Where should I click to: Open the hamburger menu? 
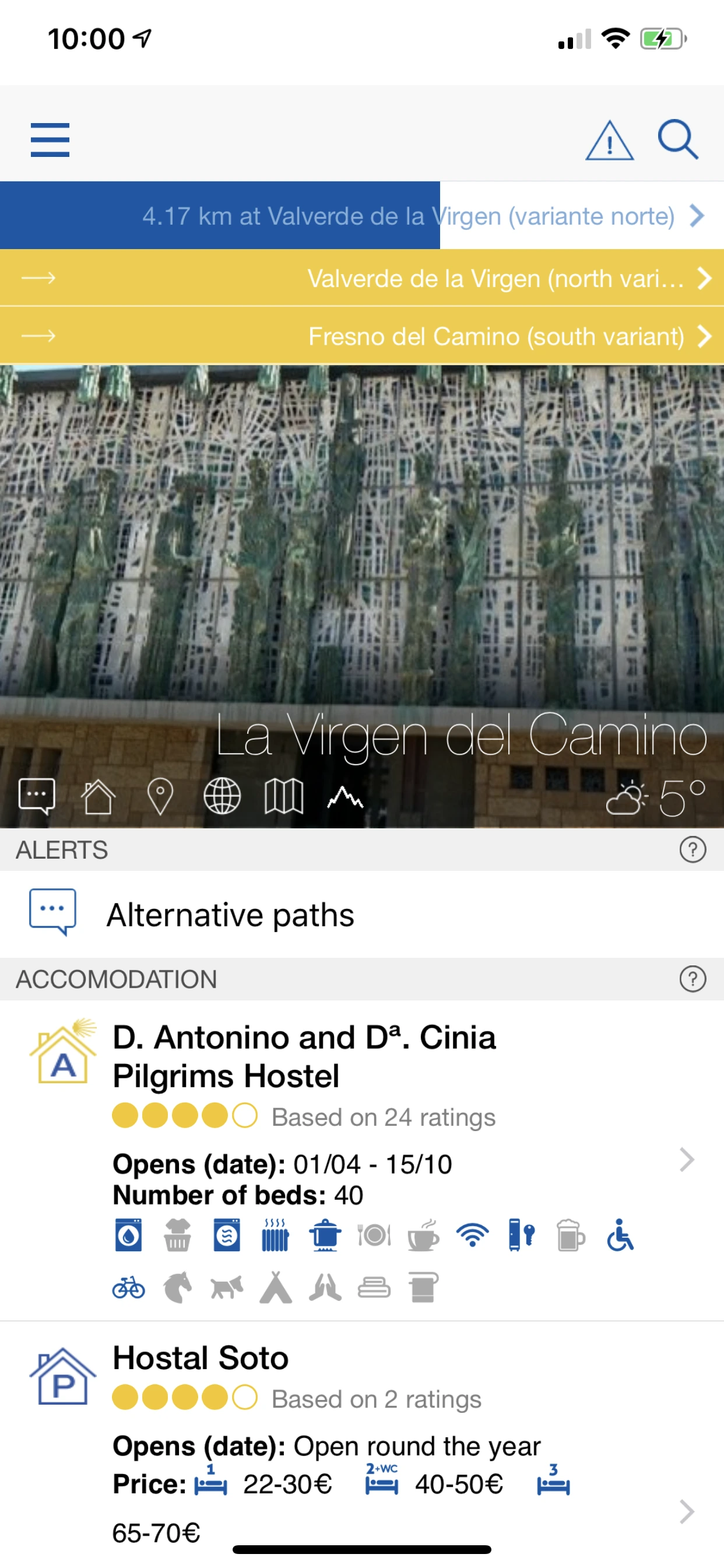pyautogui.click(x=50, y=139)
